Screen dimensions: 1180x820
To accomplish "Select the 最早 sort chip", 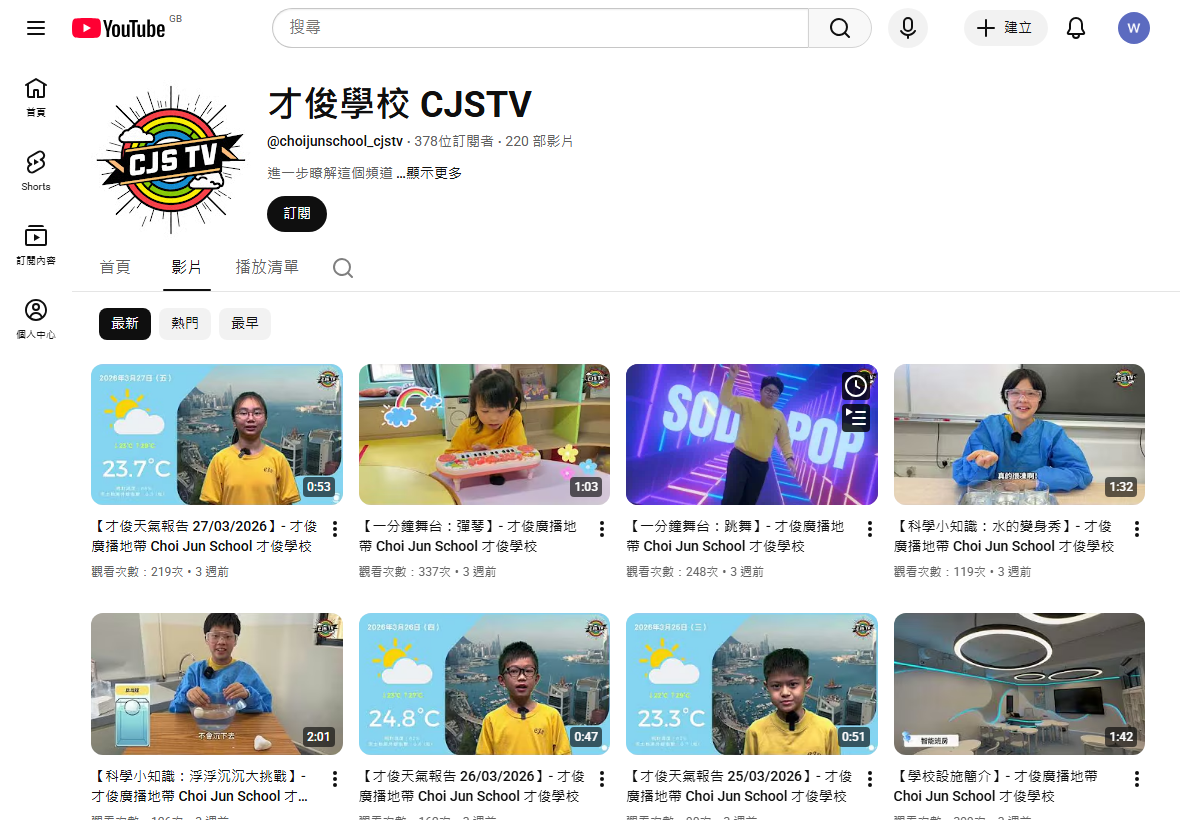I will pyautogui.click(x=245, y=324).
